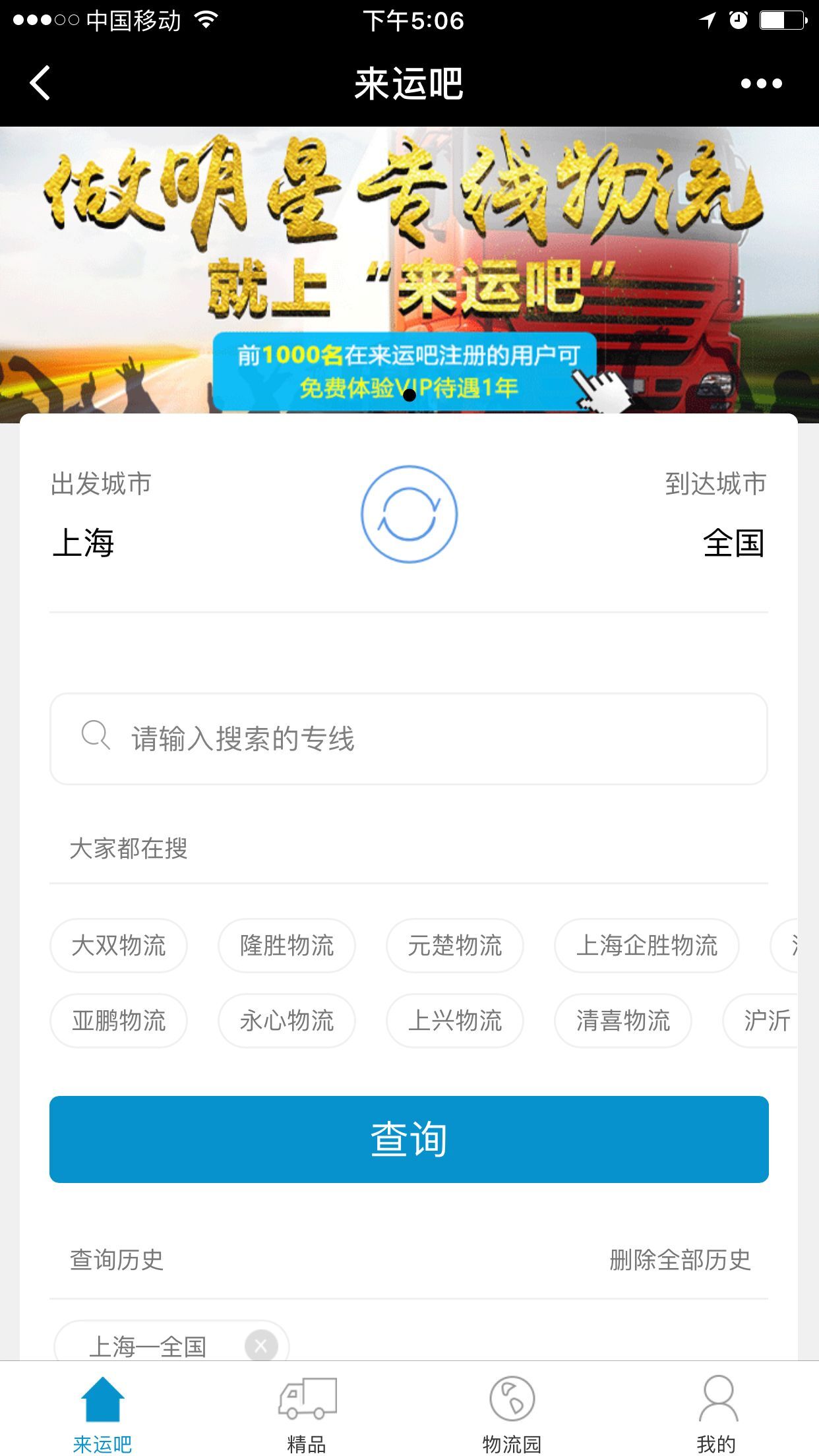Swap departure and arrival cities
This screenshot has height=1456, width=819.
click(409, 514)
